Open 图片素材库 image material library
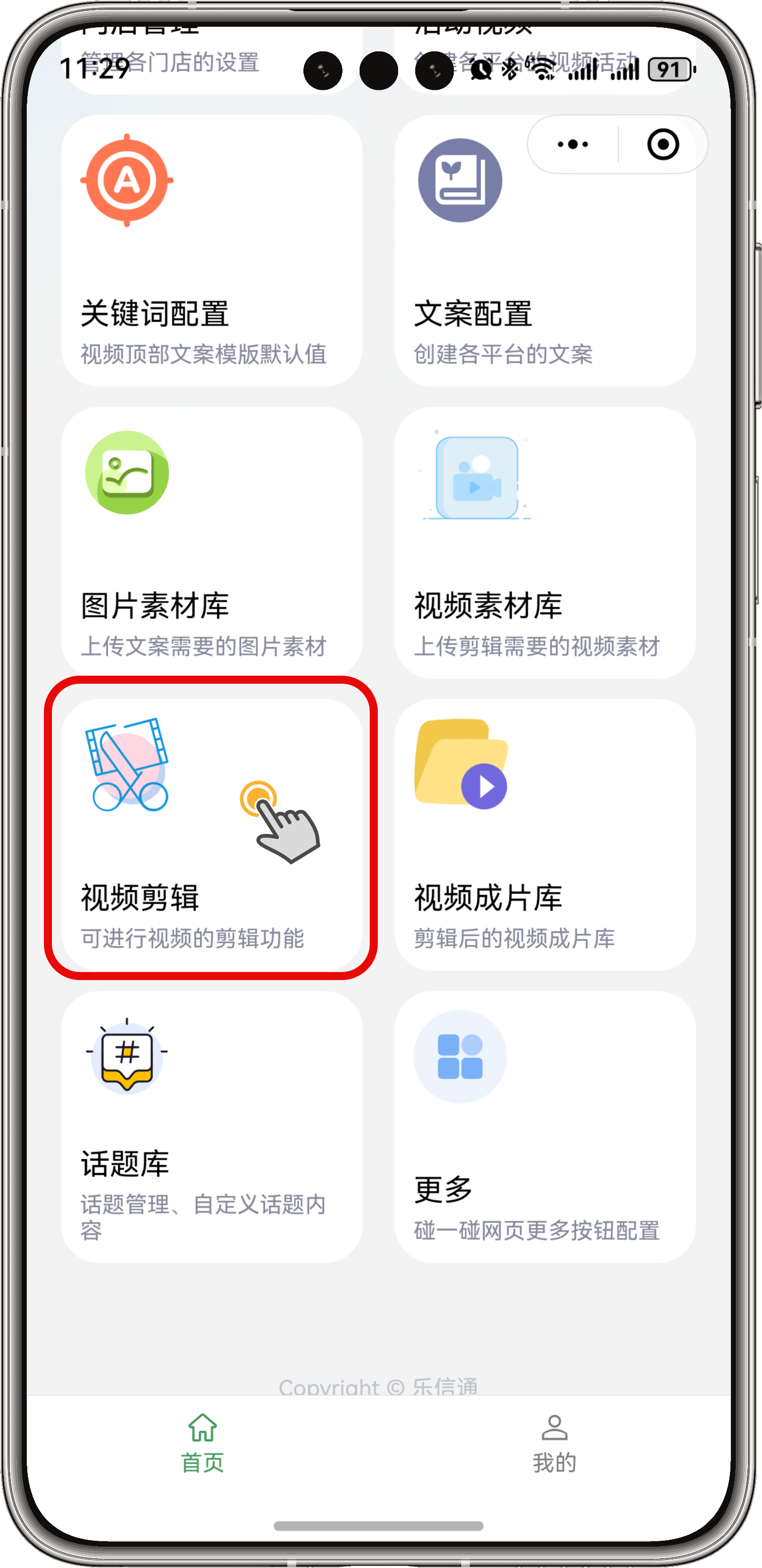The height and width of the screenshot is (1568, 762). coord(211,542)
